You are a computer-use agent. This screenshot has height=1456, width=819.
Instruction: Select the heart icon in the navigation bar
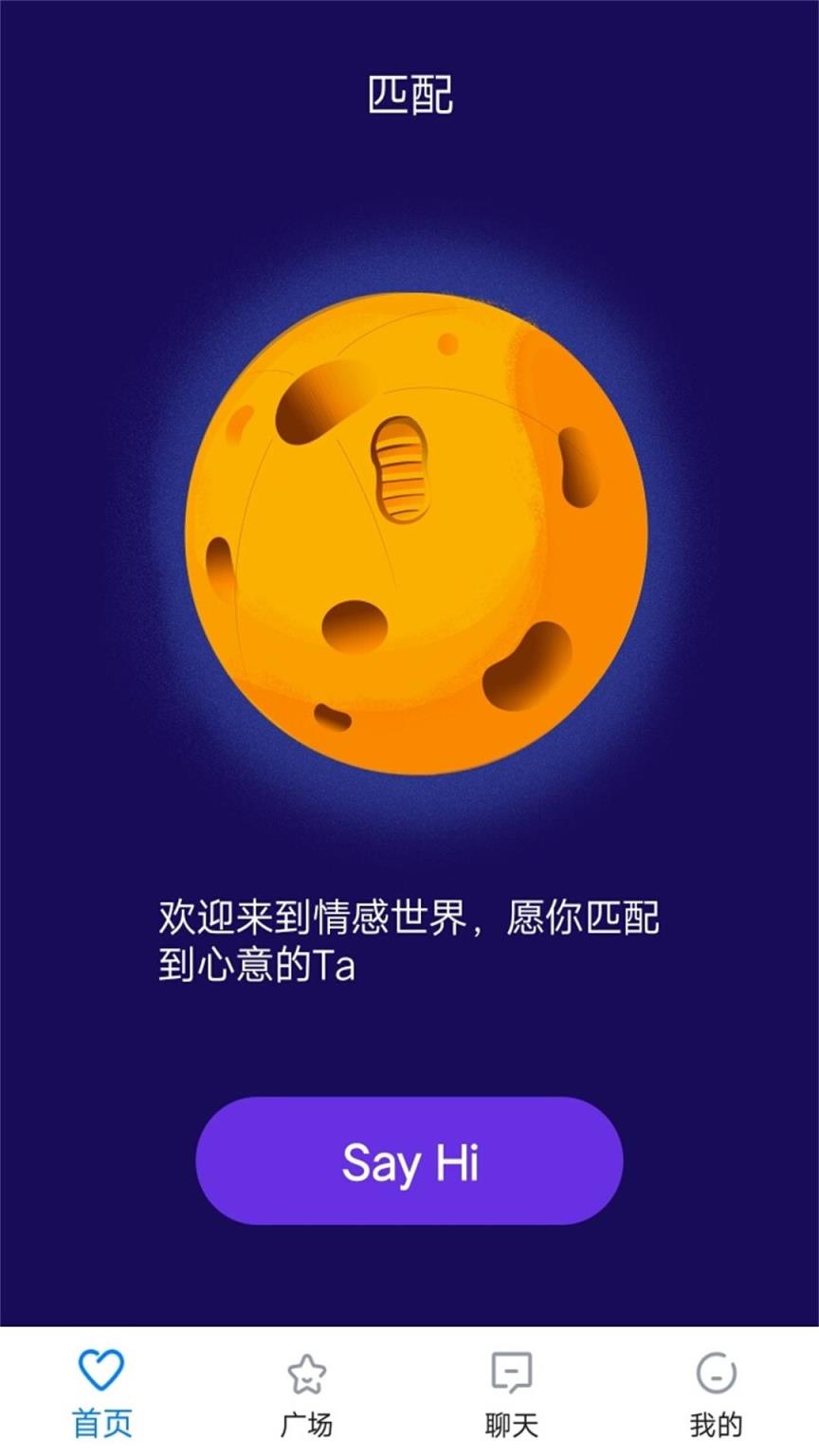(103, 1369)
